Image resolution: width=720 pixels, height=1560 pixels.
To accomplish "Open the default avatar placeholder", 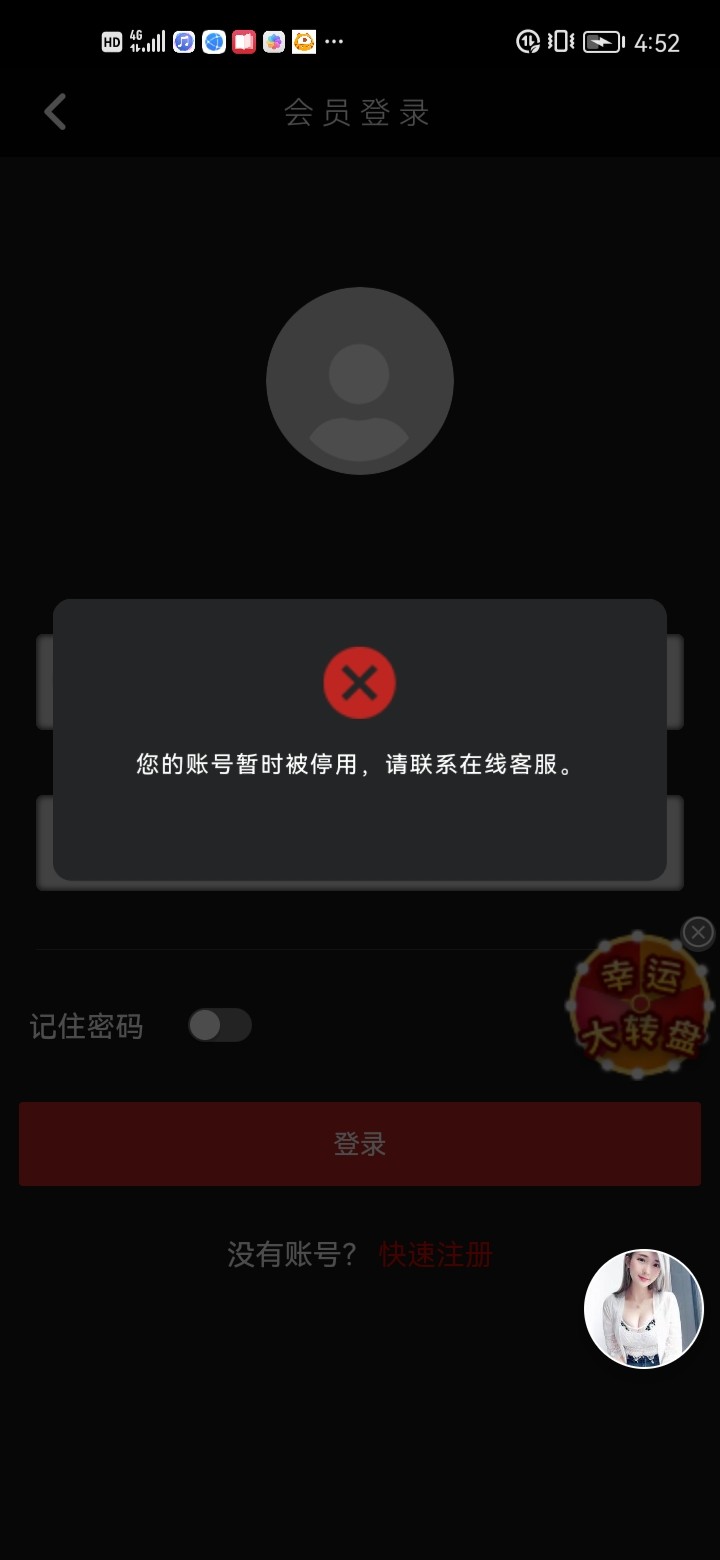I will (360, 380).
